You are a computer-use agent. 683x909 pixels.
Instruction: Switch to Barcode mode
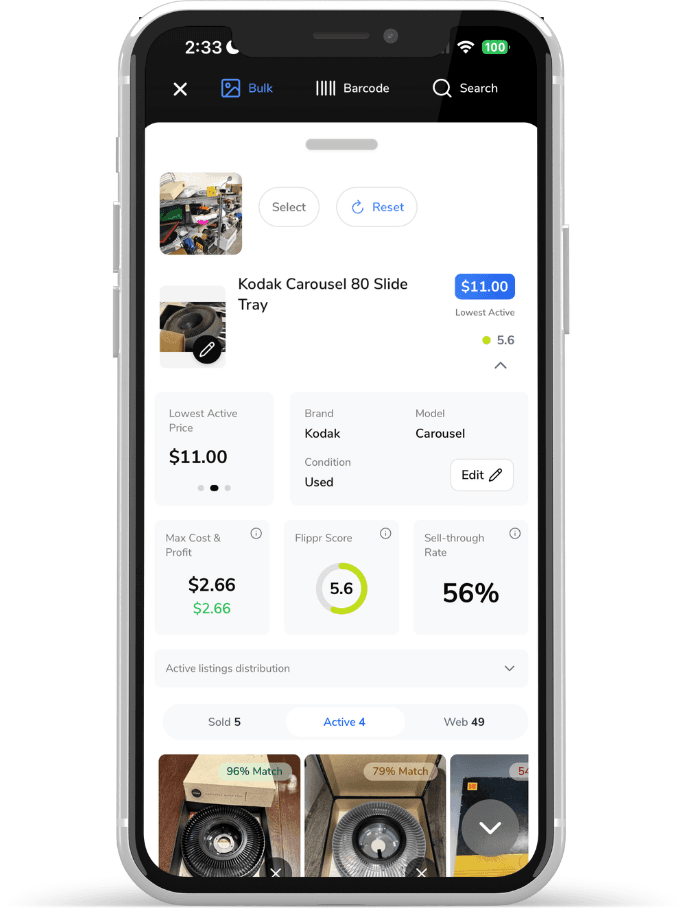point(352,88)
